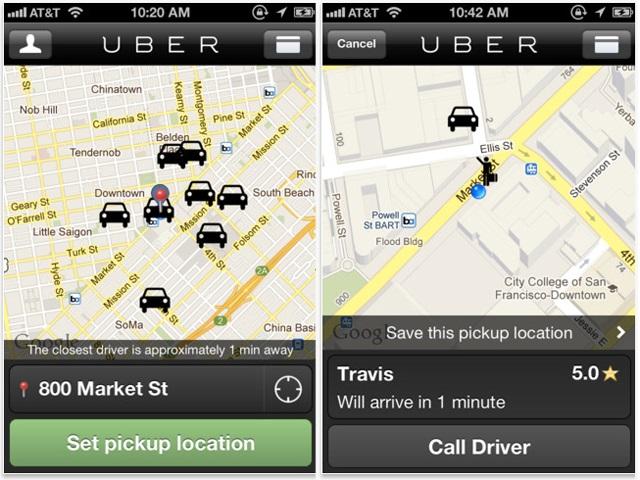The height and width of the screenshot is (480, 640).
Task: Center the map on my current location
Action: click(x=288, y=389)
